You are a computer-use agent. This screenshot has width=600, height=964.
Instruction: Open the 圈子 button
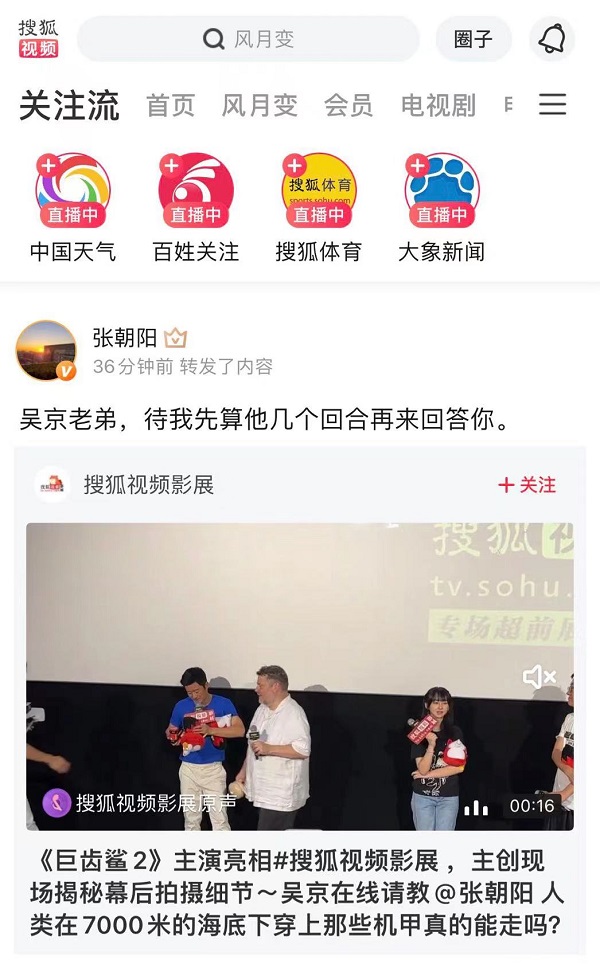coord(473,39)
